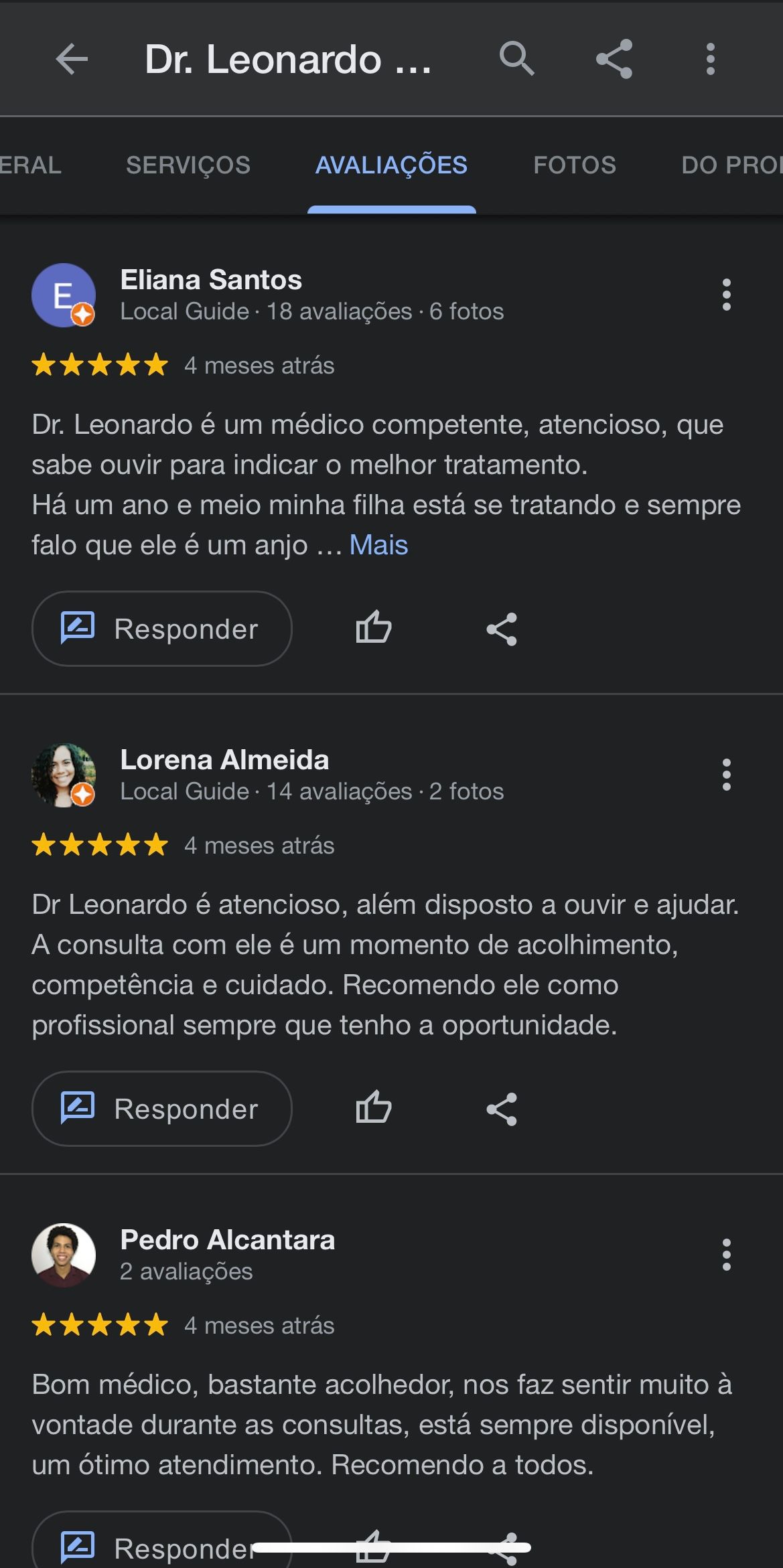
Task: Switch to the FOTOS tab
Action: coord(575,165)
